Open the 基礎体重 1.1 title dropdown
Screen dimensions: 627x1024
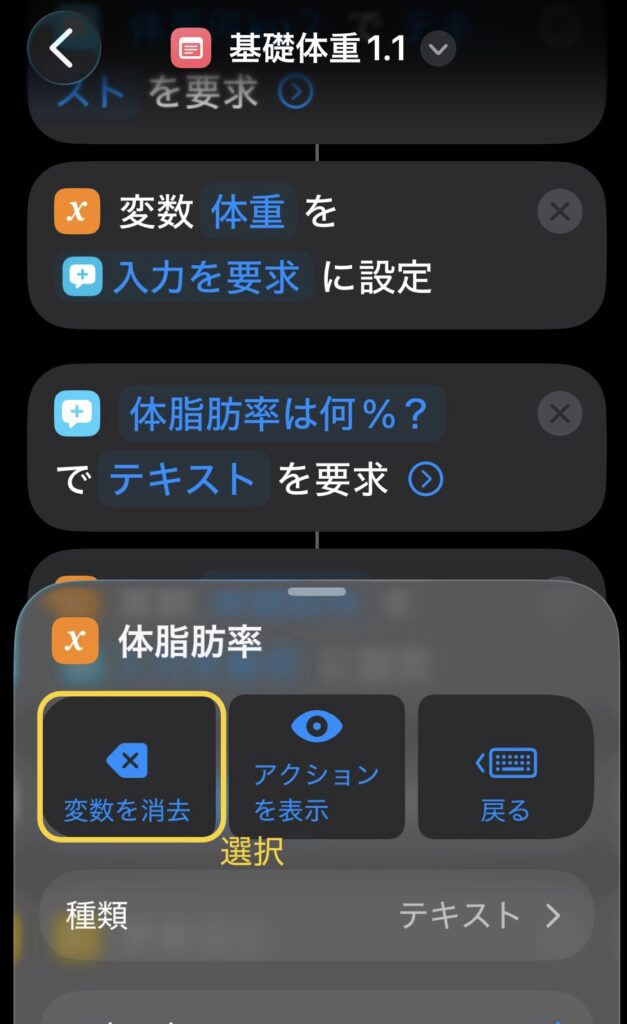click(x=437, y=49)
